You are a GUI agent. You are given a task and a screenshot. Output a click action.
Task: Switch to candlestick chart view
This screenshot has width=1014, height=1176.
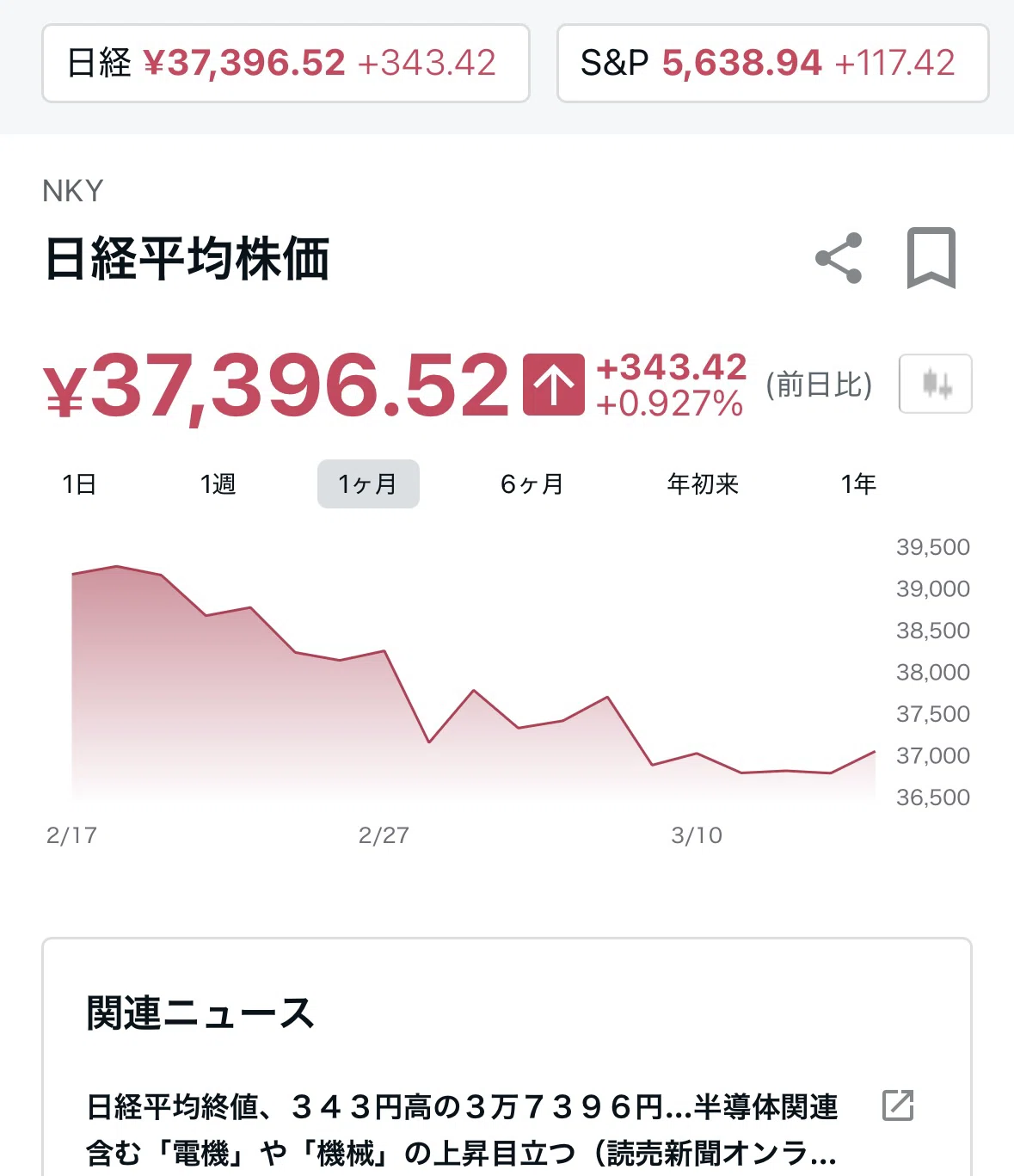(x=936, y=384)
